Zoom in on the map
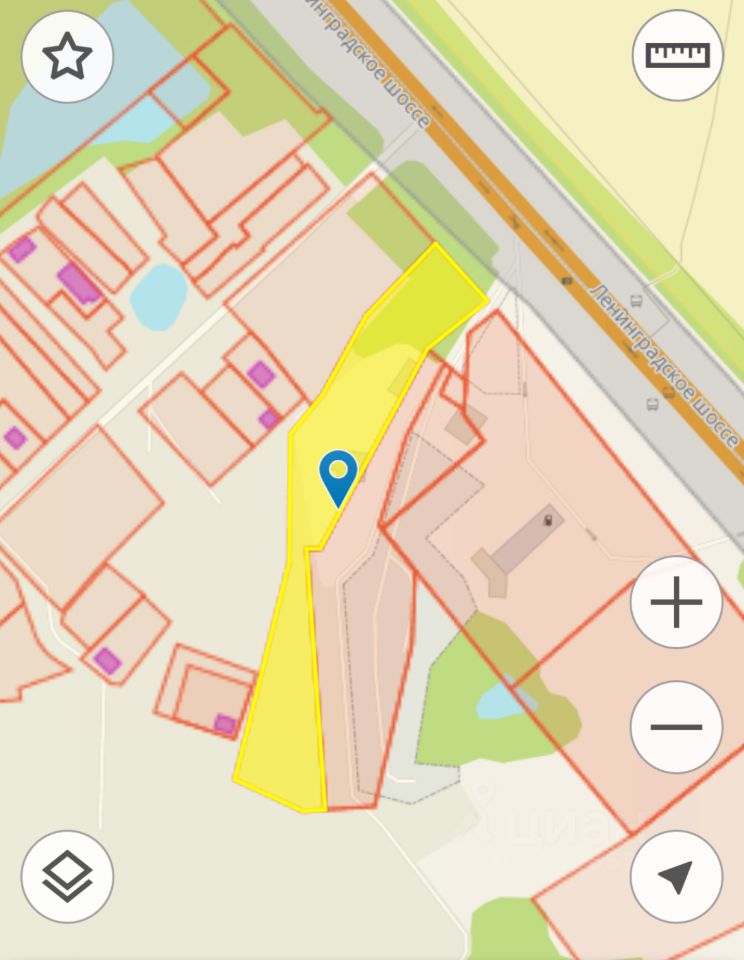This screenshot has width=744, height=960. coord(676,603)
